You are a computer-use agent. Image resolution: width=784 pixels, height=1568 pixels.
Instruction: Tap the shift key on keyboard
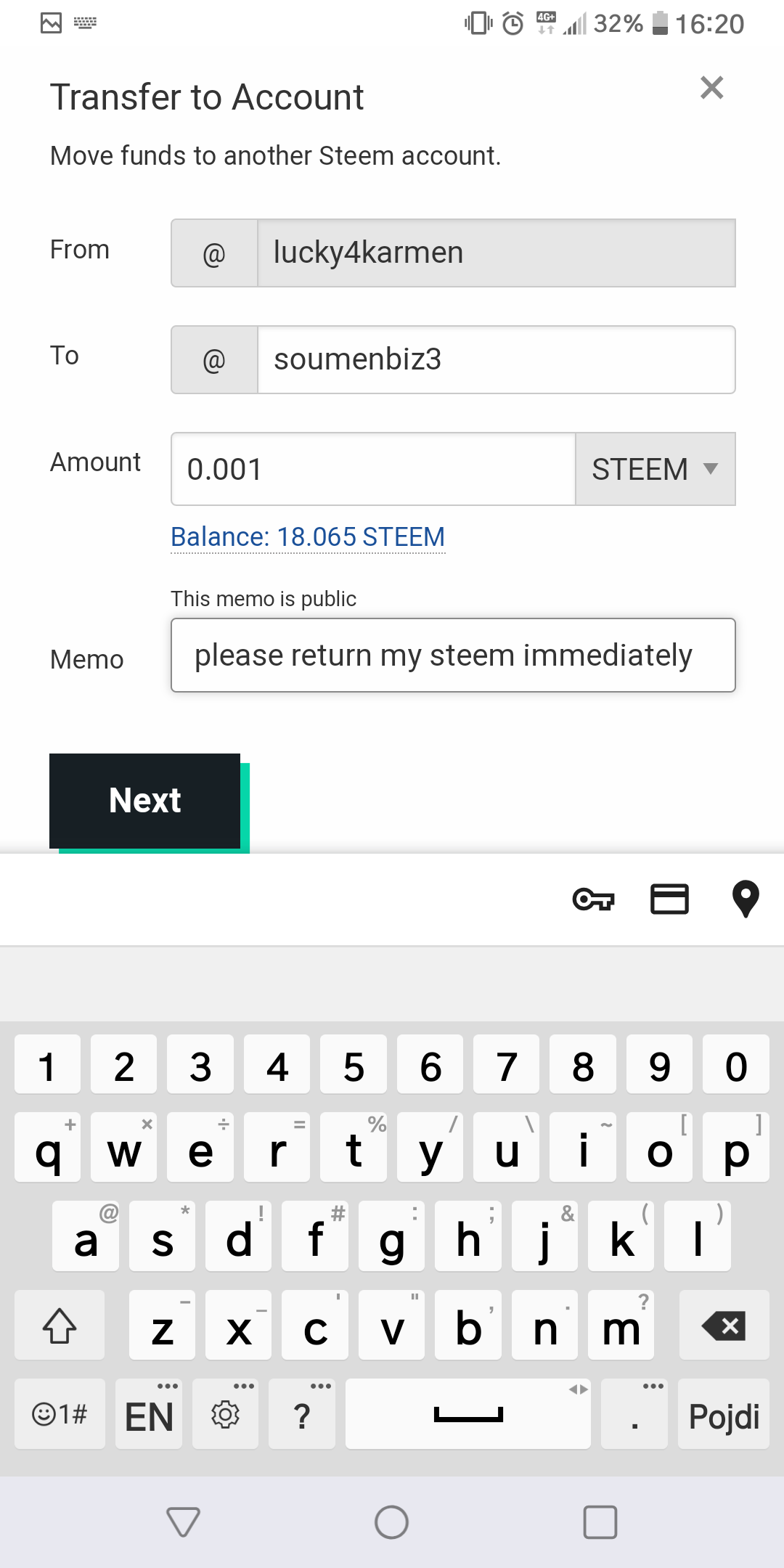pyautogui.click(x=60, y=1326)
